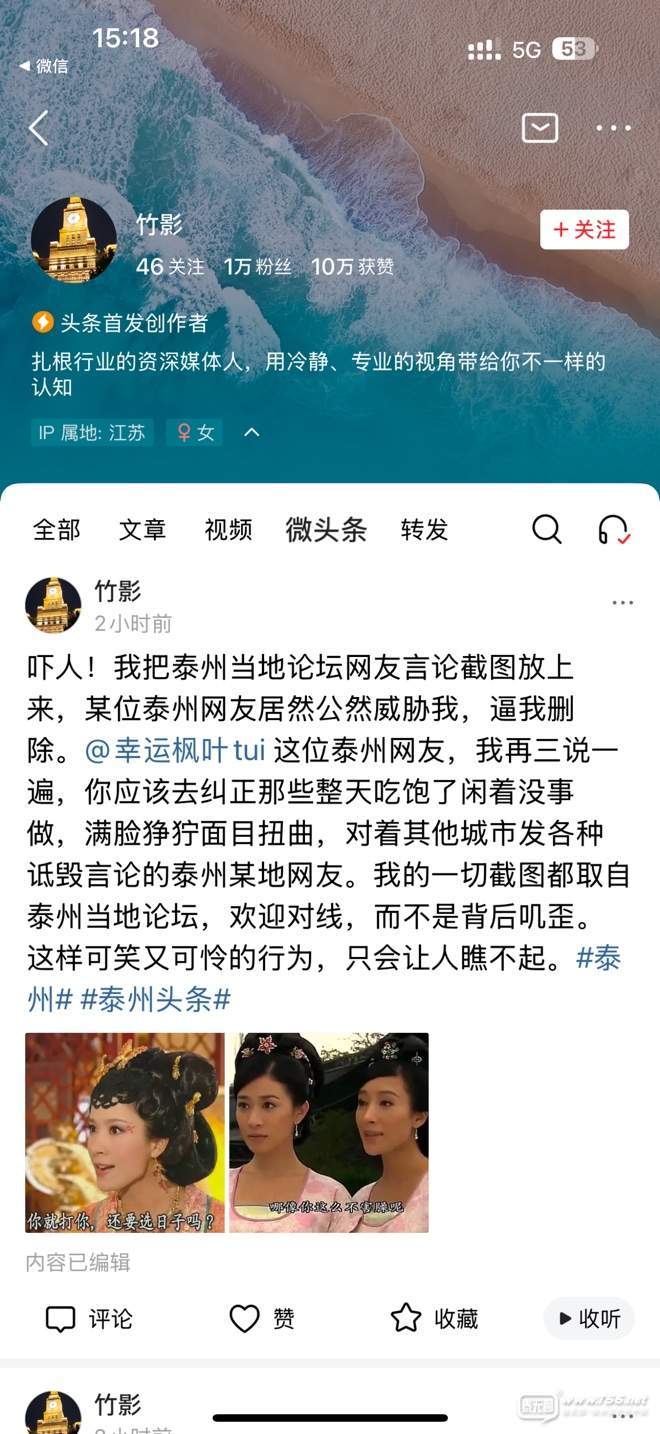The image size is (660, 1434).
Task: Select the 微头条 tab
Action: (326, 529)
